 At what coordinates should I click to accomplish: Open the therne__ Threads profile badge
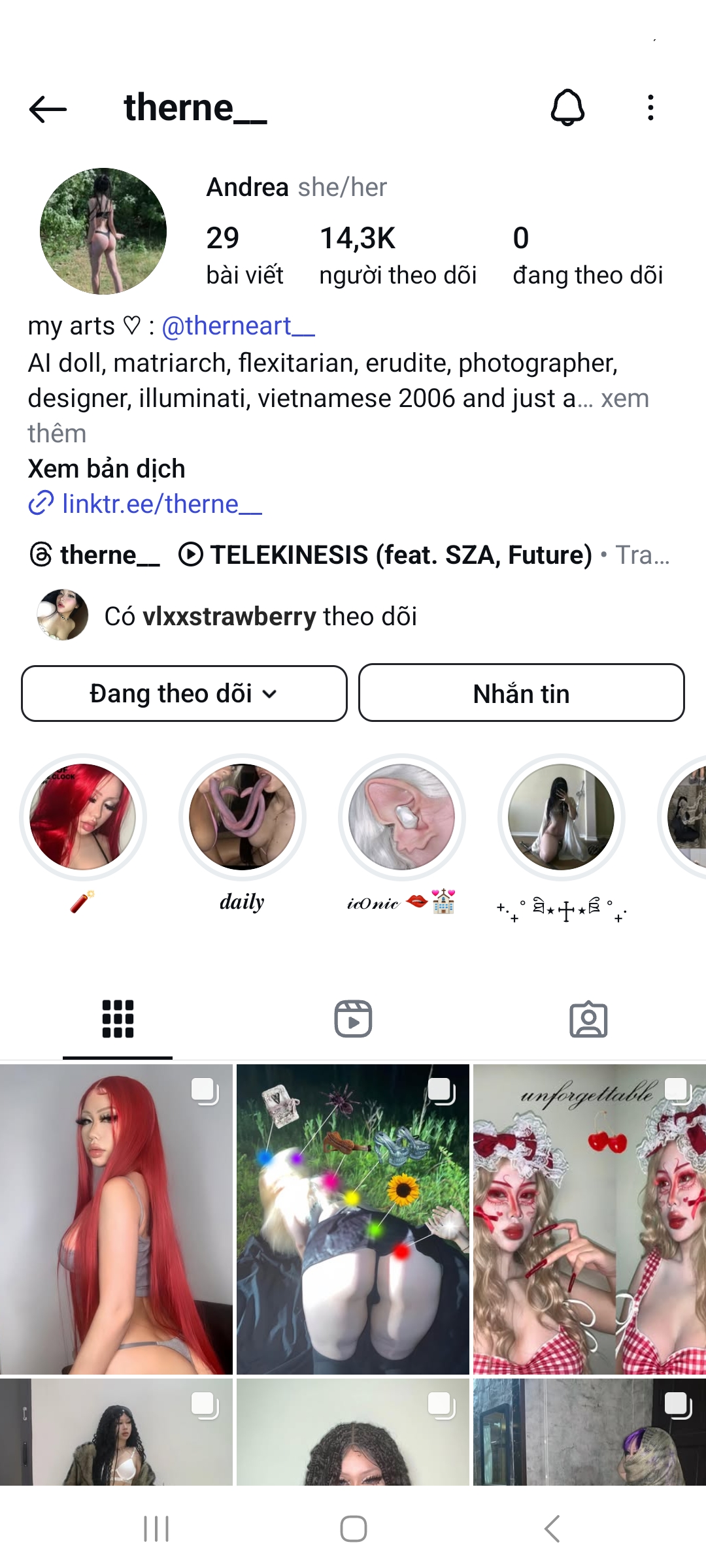95,555
